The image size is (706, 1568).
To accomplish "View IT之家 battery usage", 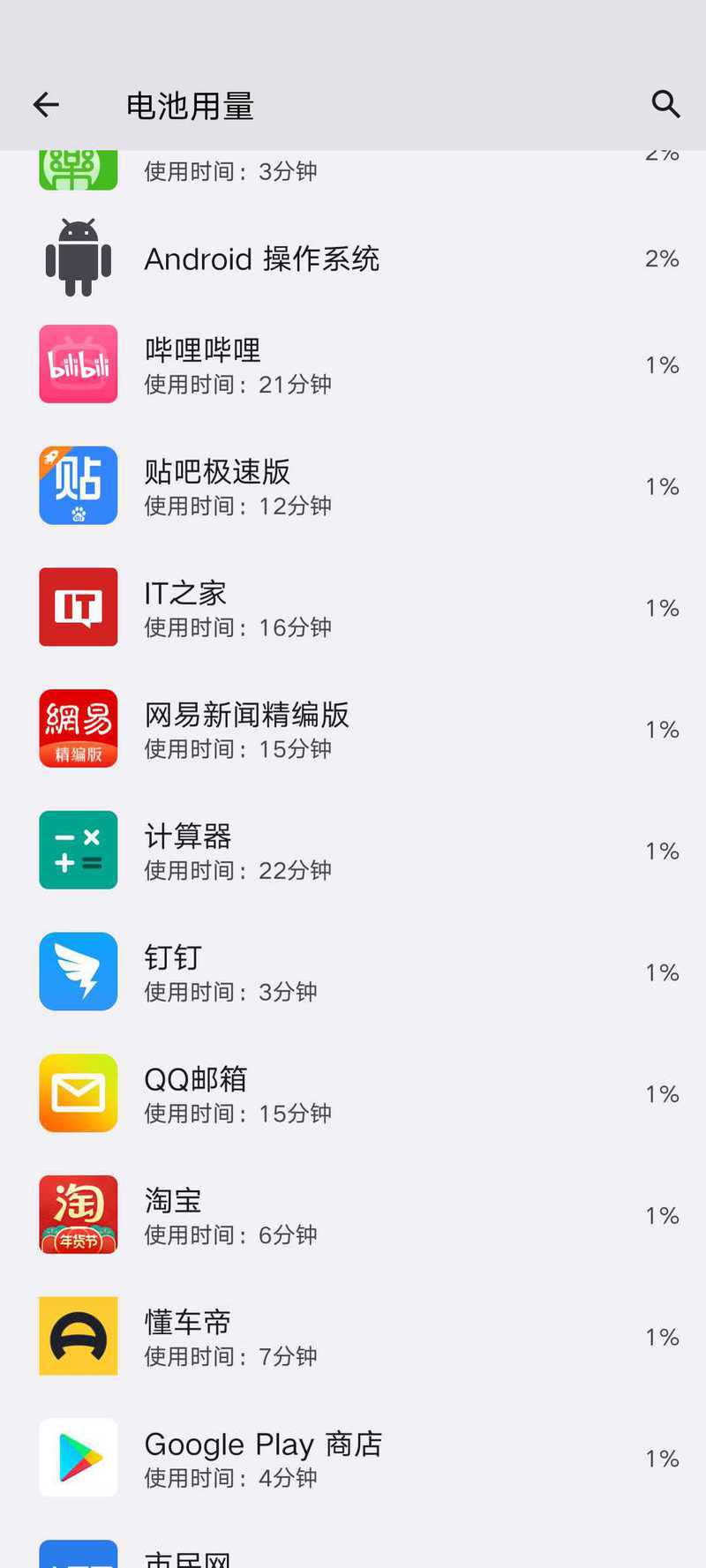I will pyautogui.click(x=353, y=608).
